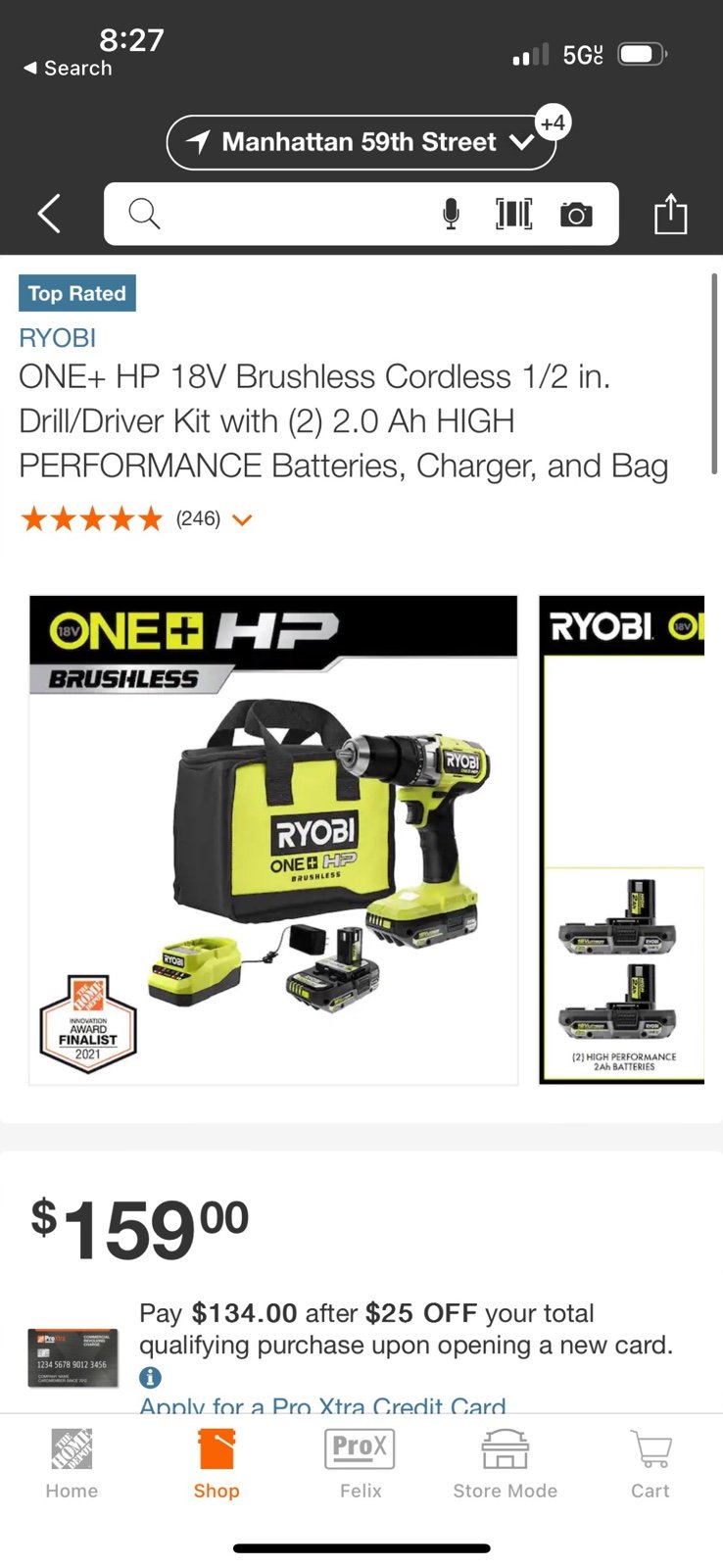Expand the 246 ratings dropdown
The height and width of the screenshot is (1568, 723).
coord(242,519)
